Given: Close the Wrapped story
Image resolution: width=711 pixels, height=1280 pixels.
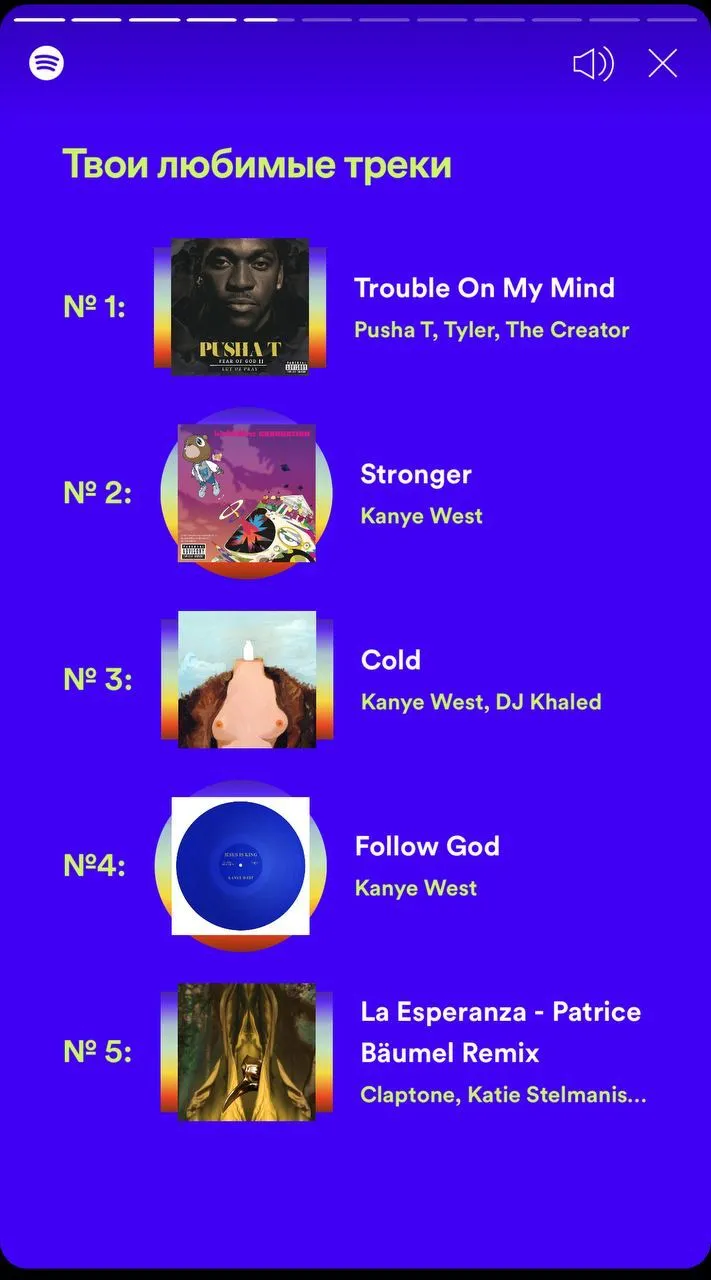Looking at the screenshot, I should [x=663, y=64].
